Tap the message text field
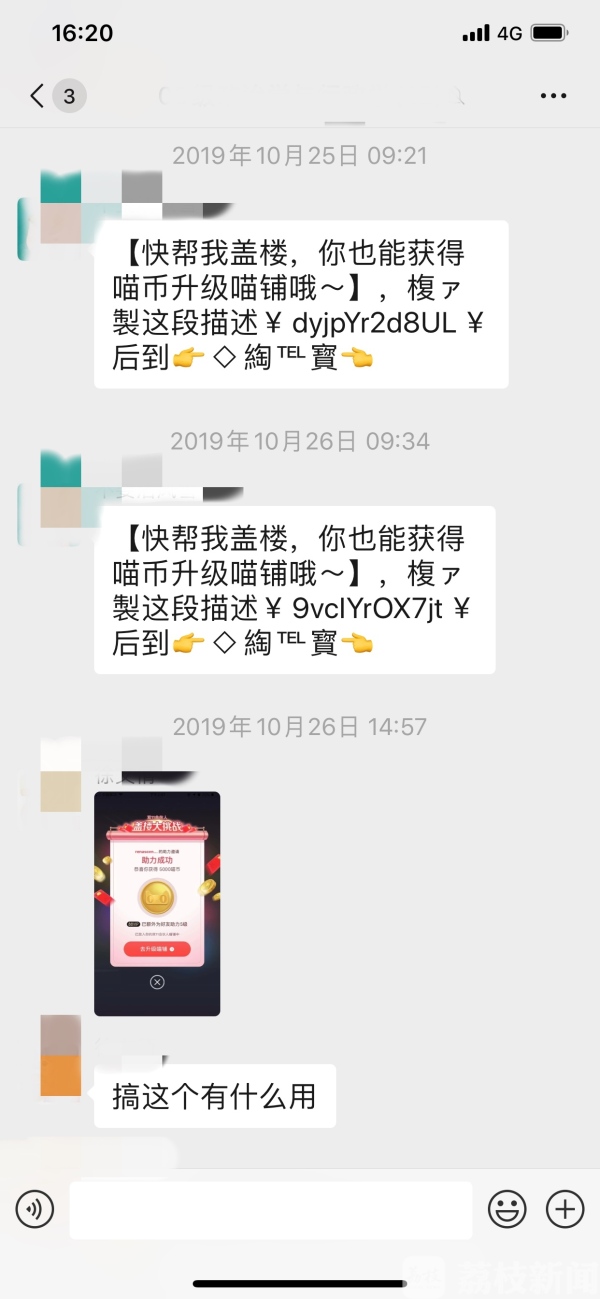 pos(270,1210)
